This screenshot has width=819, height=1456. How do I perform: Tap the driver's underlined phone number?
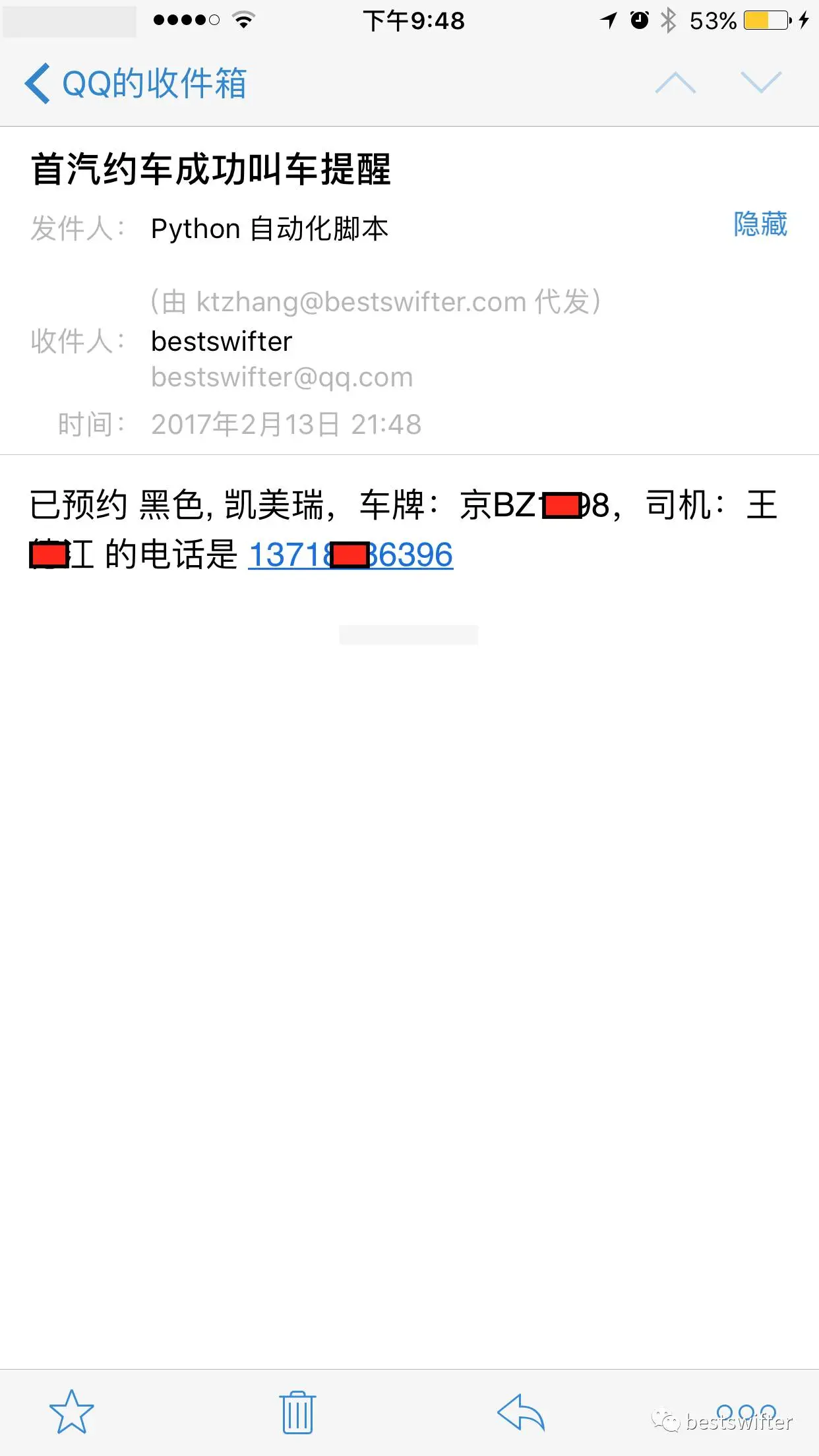coord(350,555)
